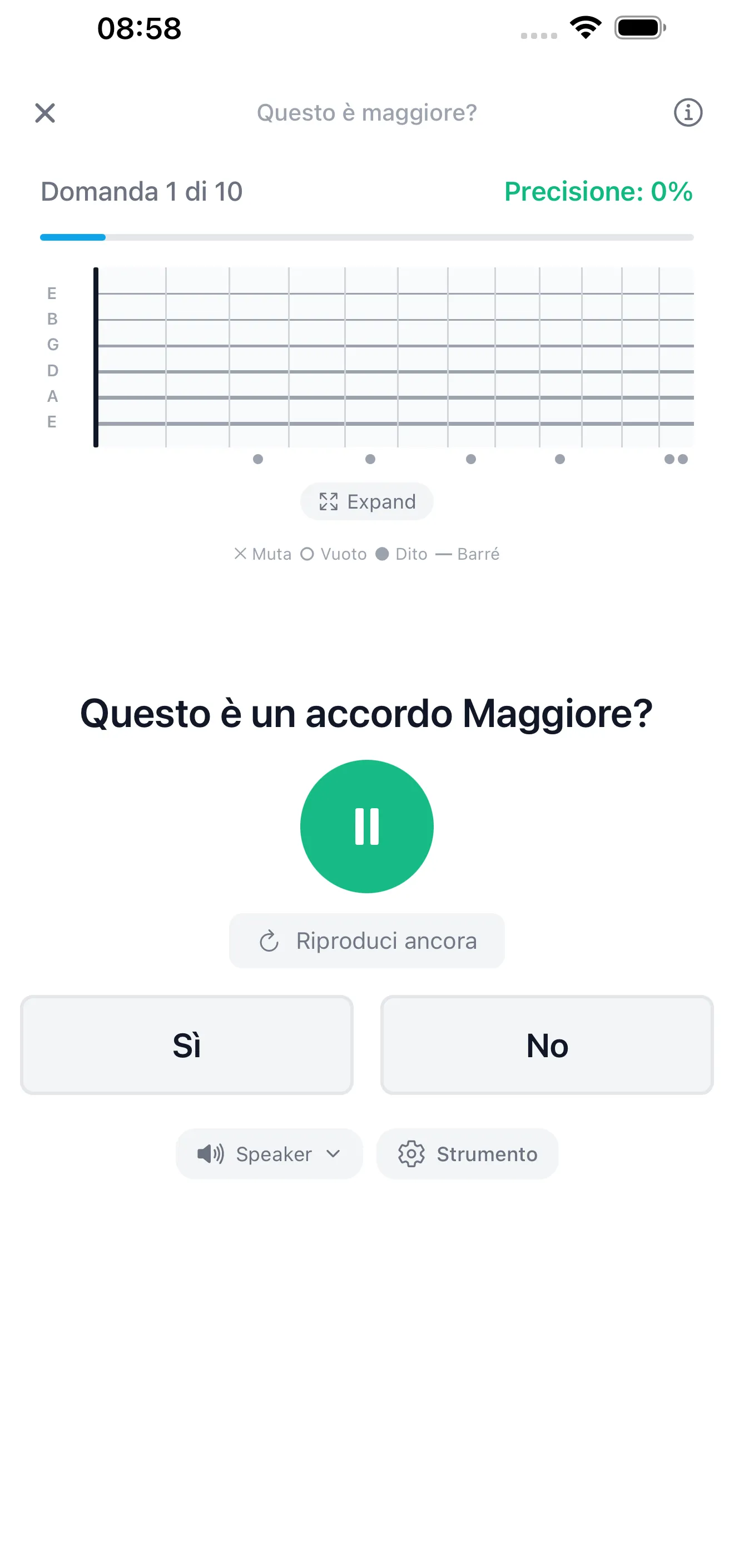Select the Dito filled-dot legend symbol
The image size is (734, 1568).
[383, 554]
